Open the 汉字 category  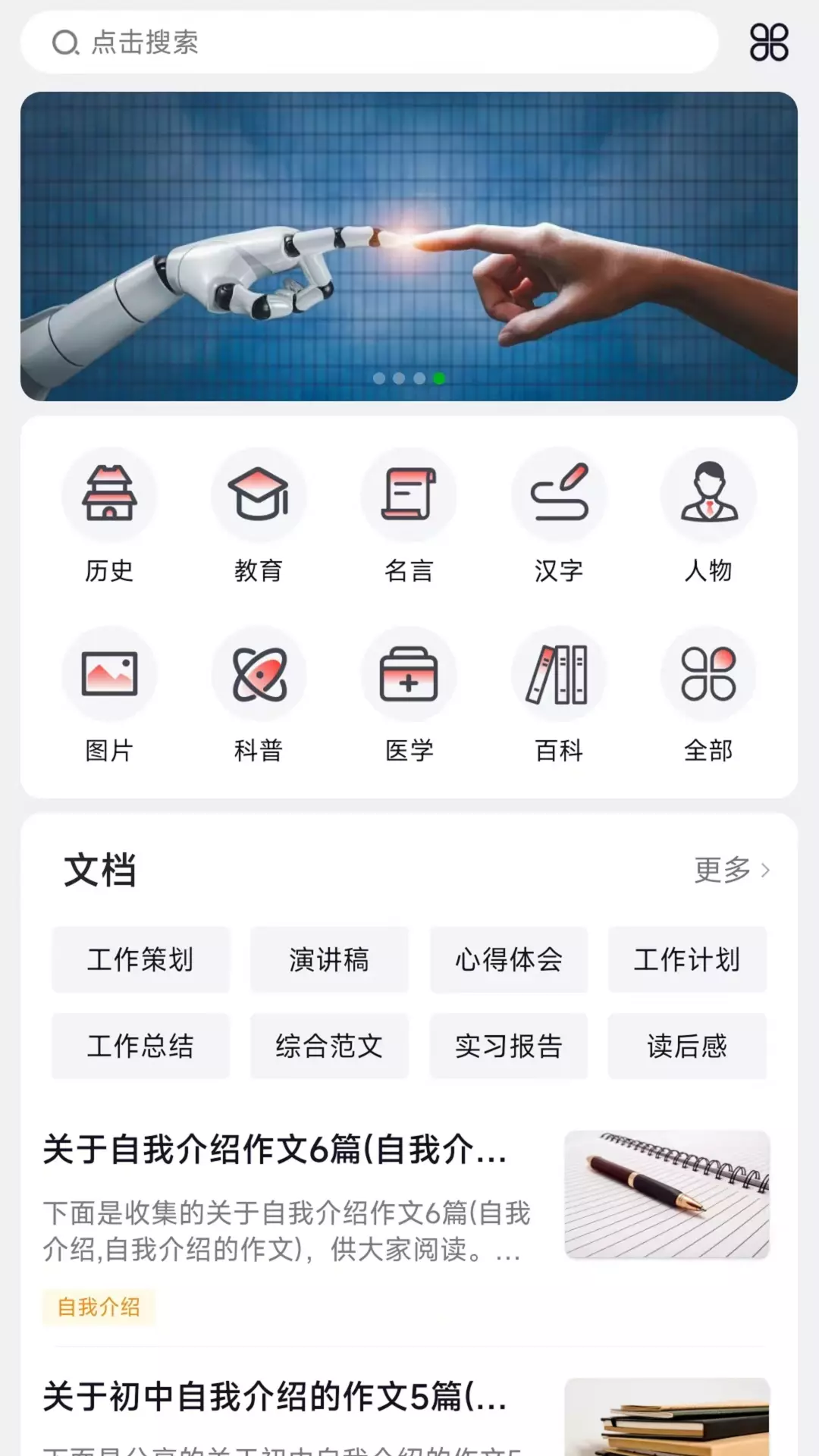(559, 517)
